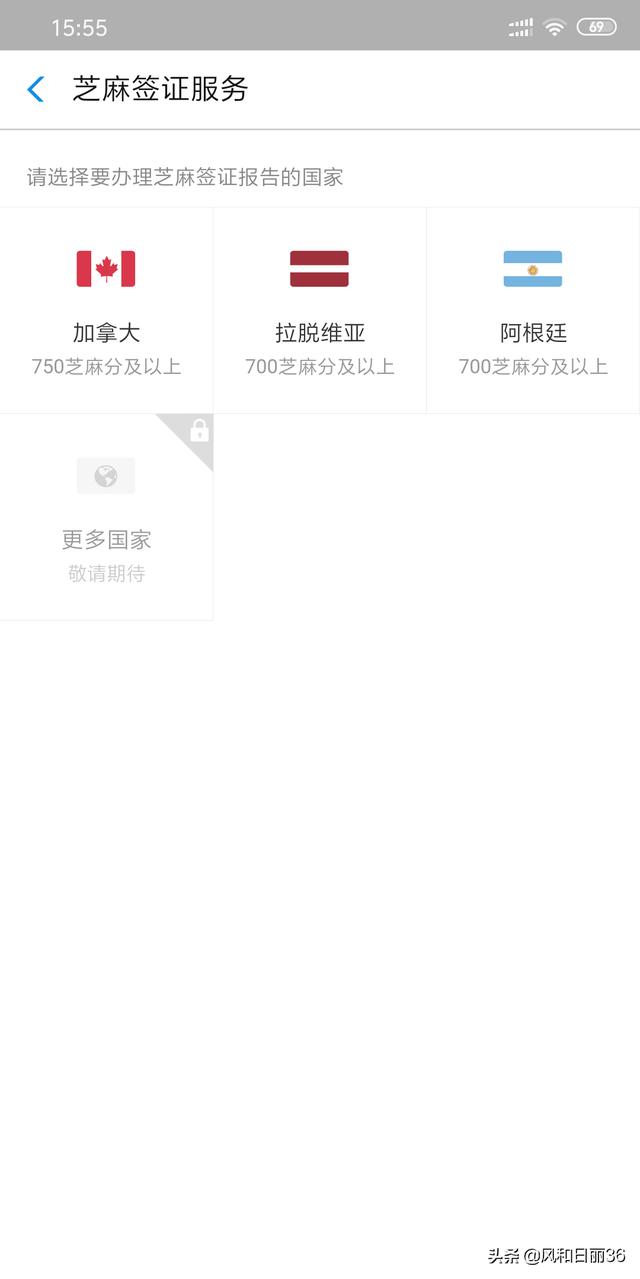Select the 加拿大 (Canada) country tile
Image resolution: width=640 pixels, height=1279 pixels.
click(x=106, y=310)
